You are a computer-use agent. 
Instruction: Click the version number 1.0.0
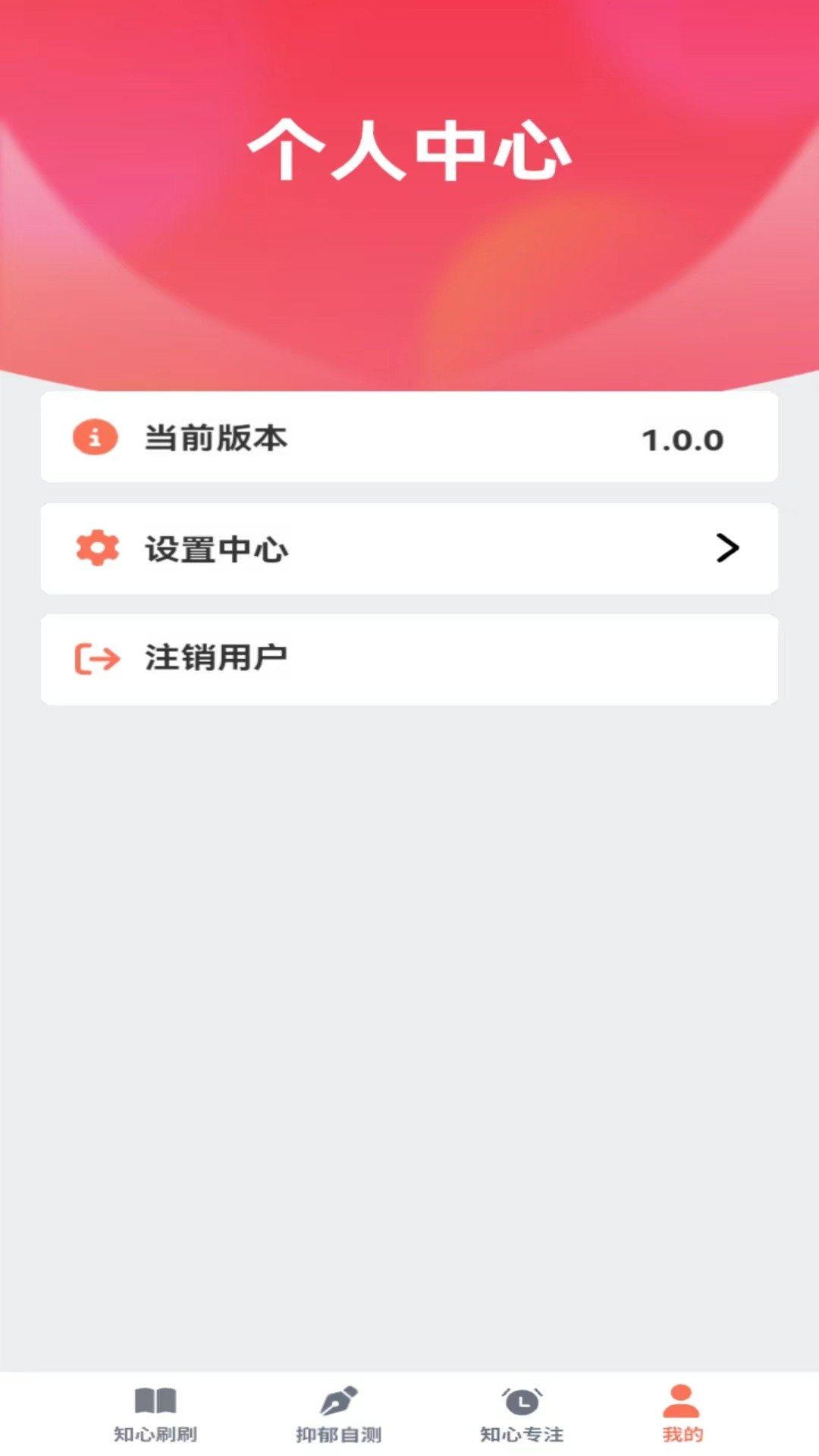(x=683, y=438)
